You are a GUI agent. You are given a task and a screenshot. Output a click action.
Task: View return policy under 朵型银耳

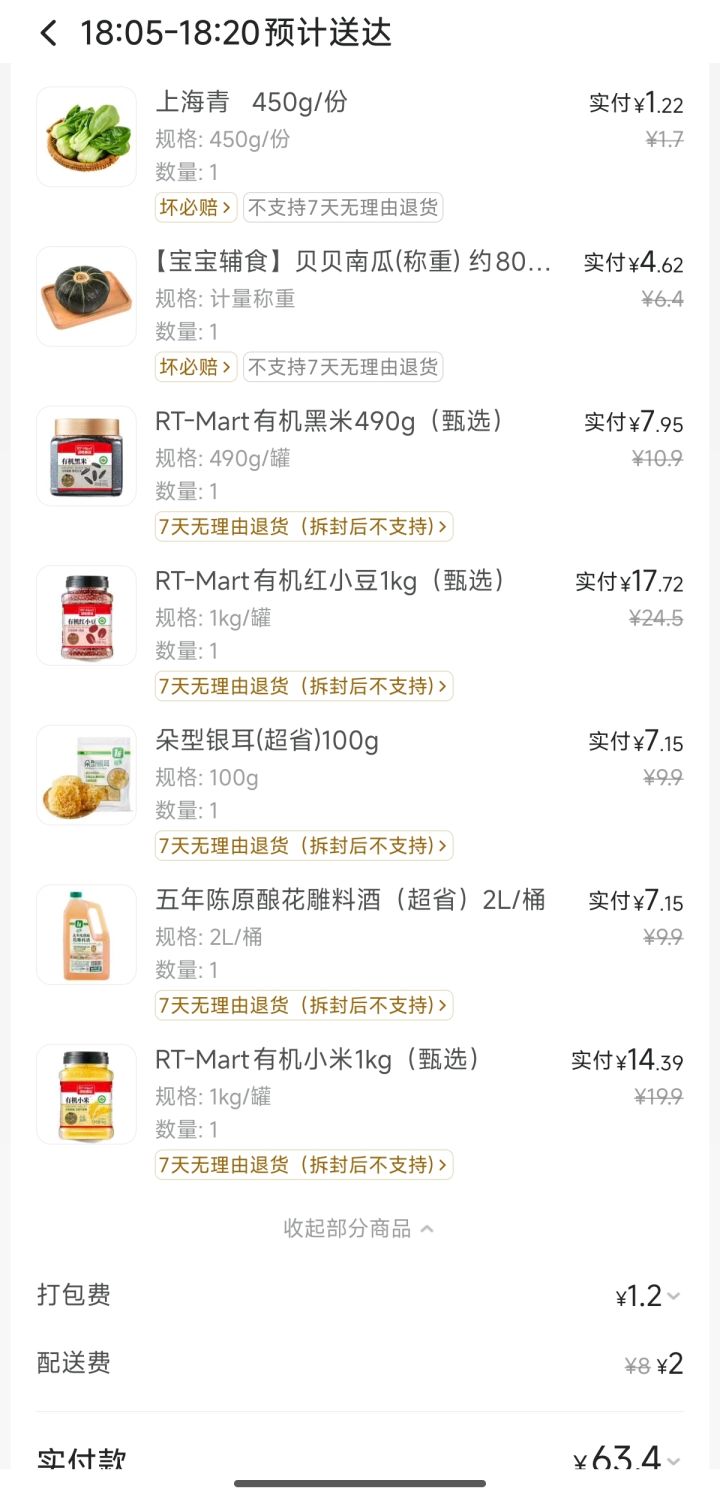tap(304, 846)
